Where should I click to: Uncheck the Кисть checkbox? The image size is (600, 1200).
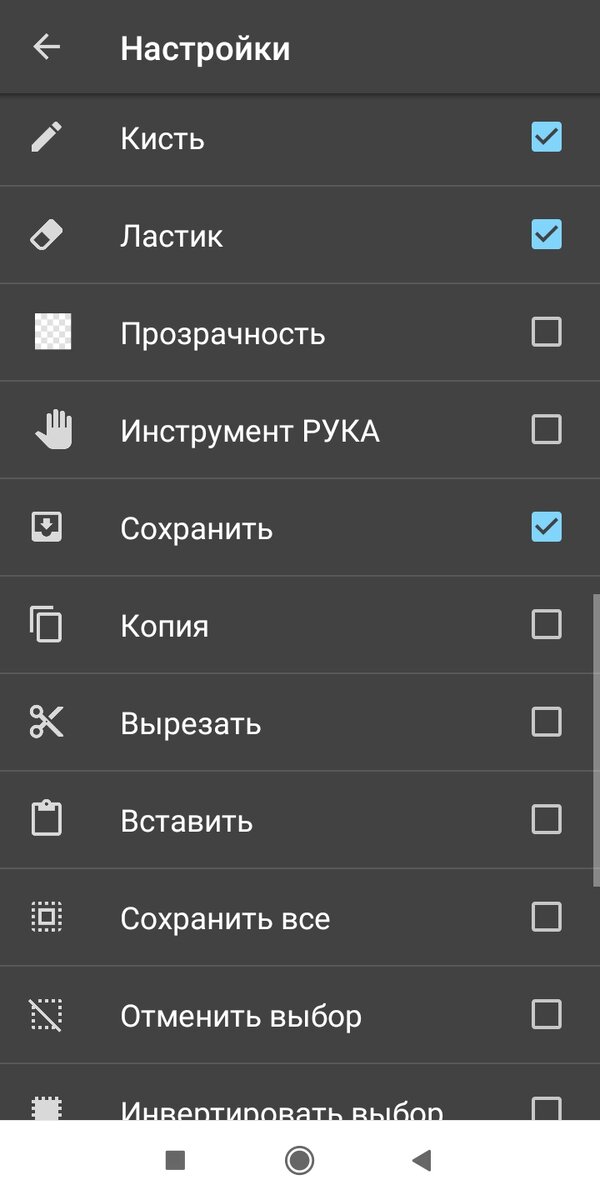pos(546,137)
